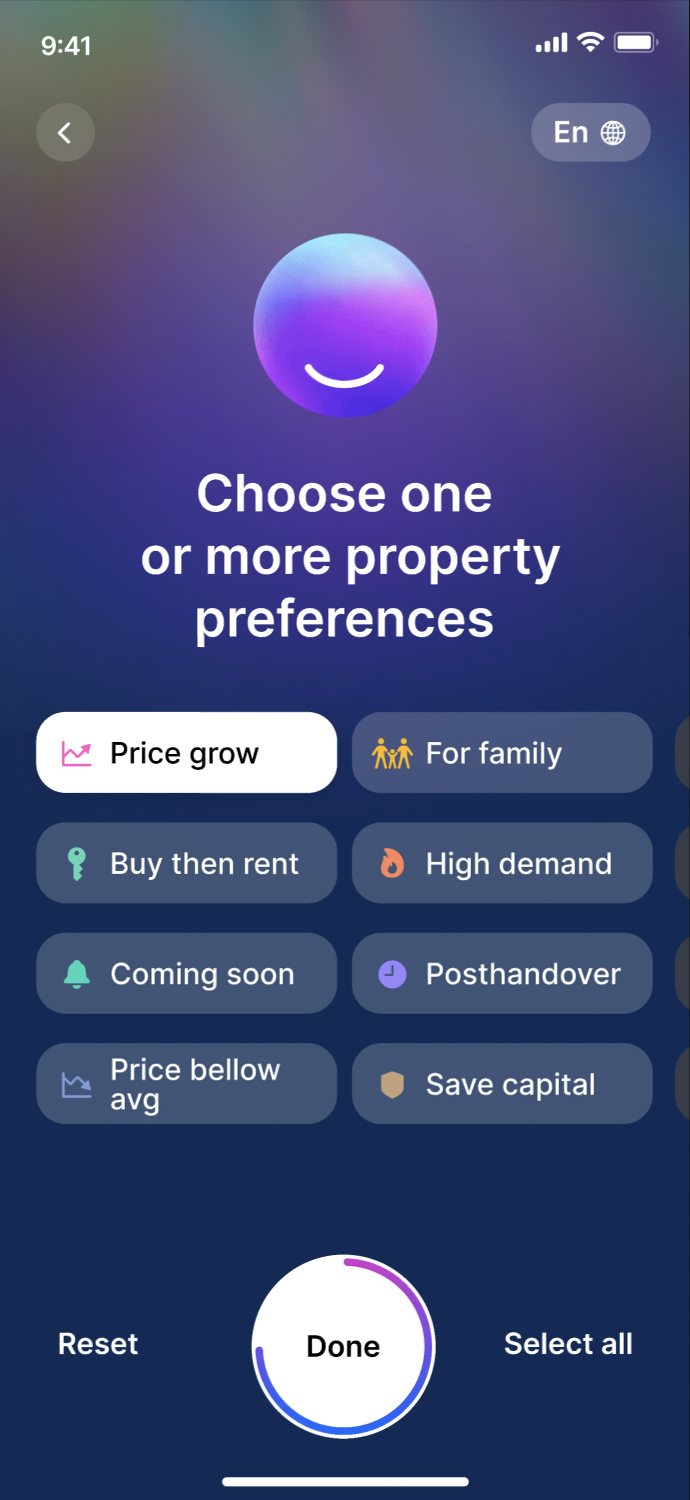
Task: Confirm choices with the Done button
Action: [343, 1346]
